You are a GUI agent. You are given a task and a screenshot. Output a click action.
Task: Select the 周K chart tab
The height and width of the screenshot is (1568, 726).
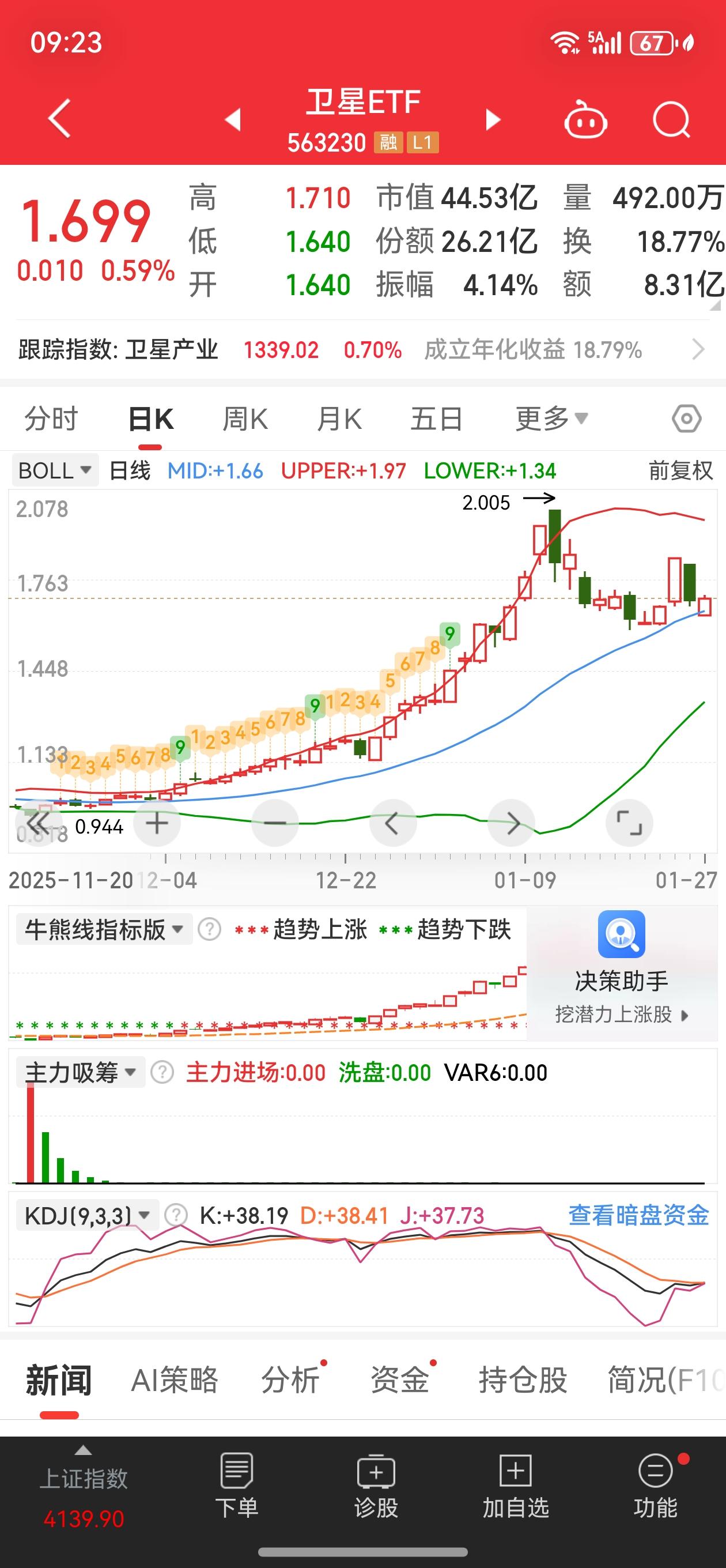click(x=245, y=420)
